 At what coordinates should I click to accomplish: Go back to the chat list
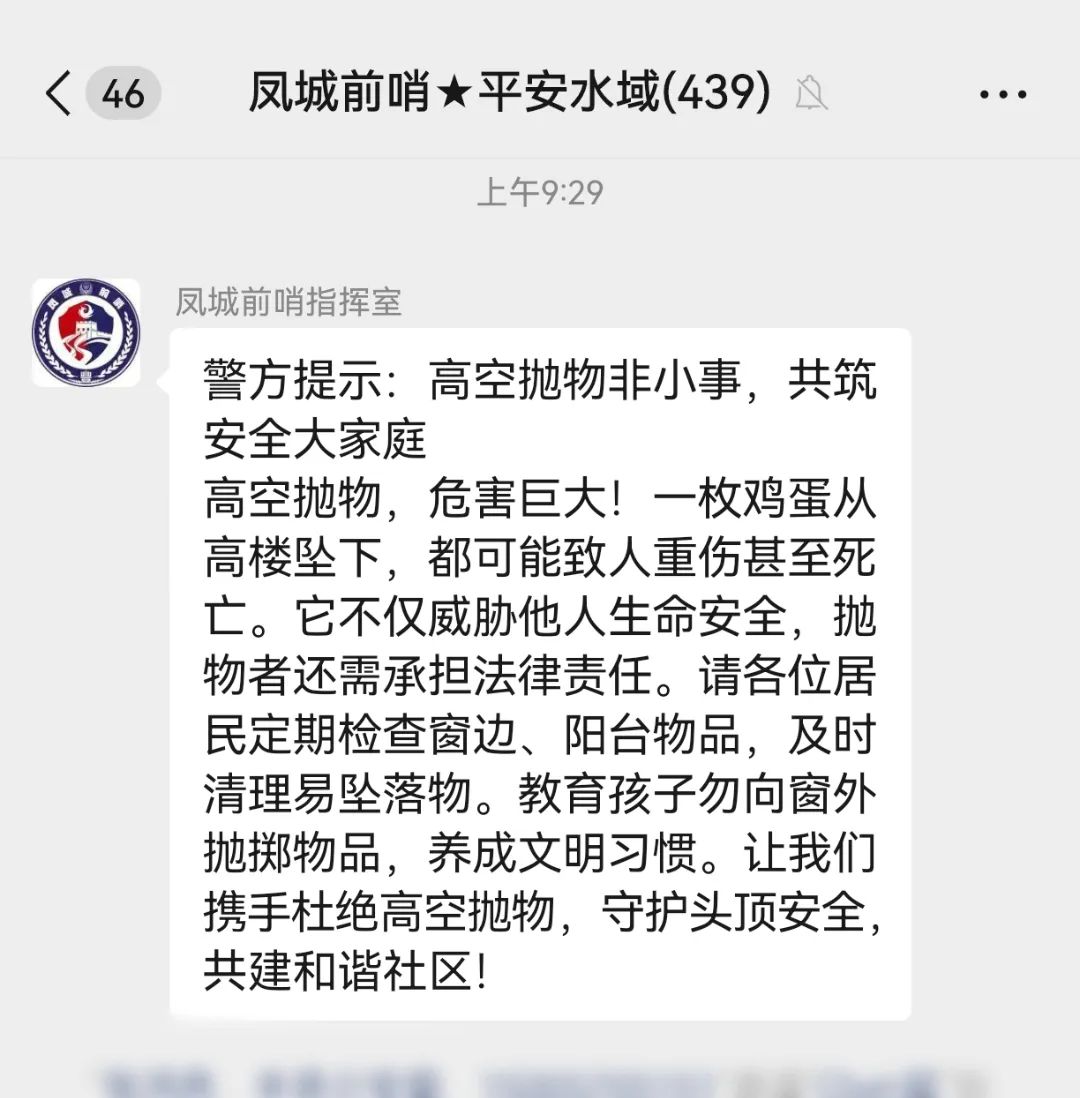click(60, 94)
